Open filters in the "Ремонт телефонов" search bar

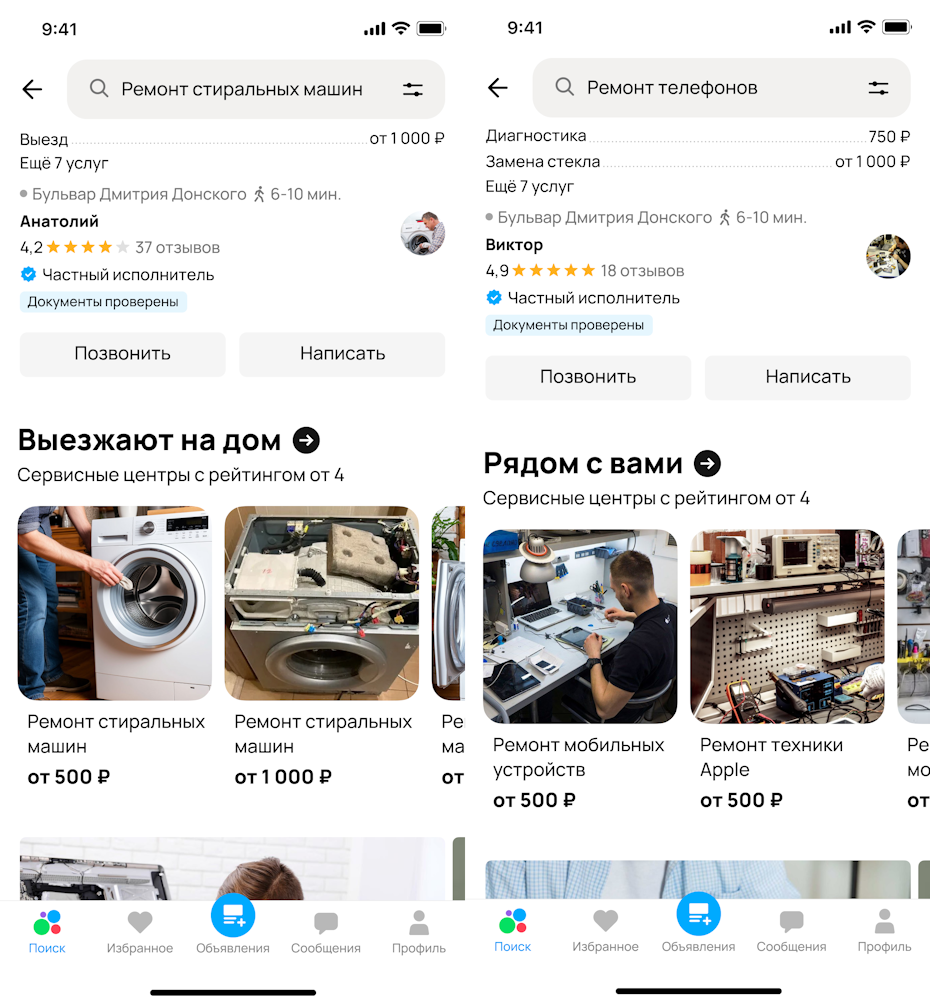point(878,88)
